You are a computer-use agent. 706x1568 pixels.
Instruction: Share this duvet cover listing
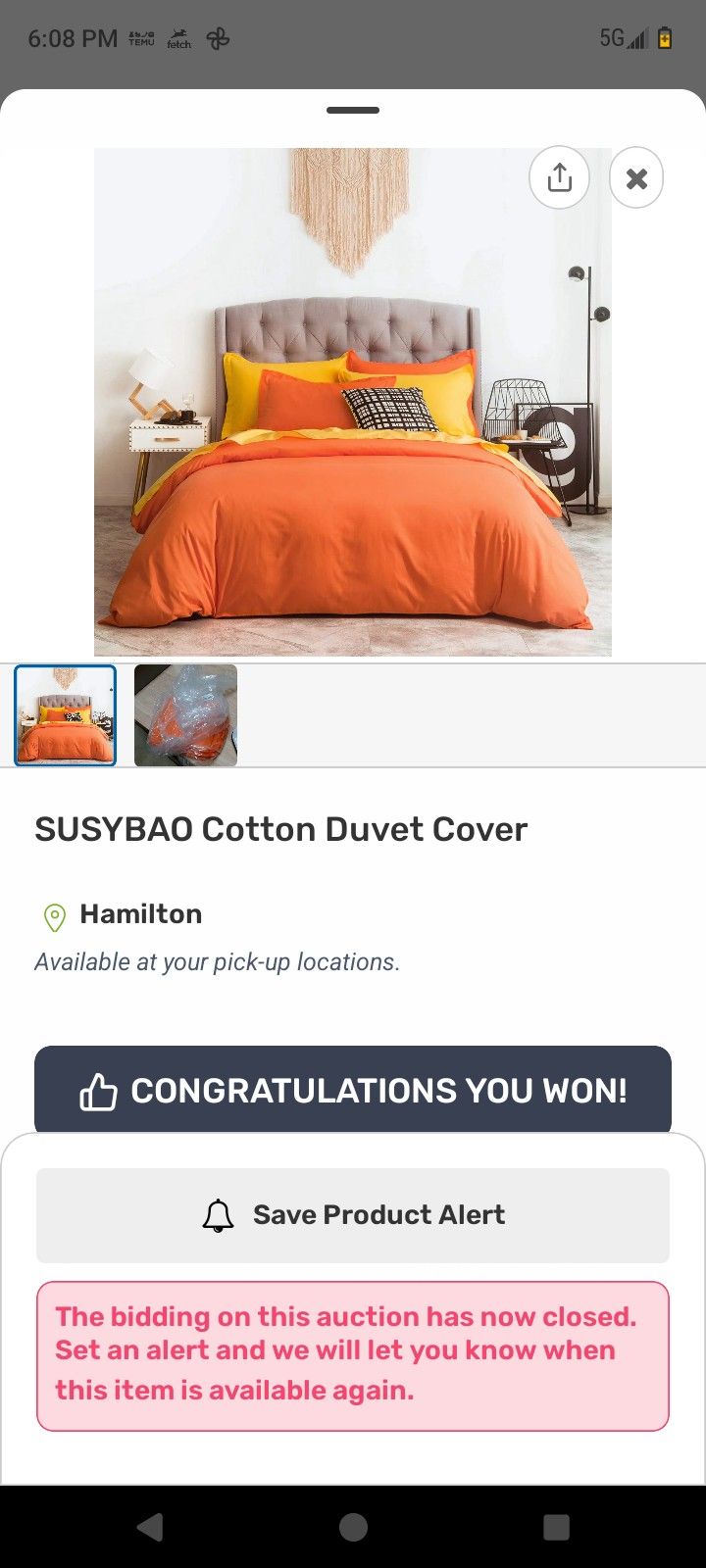pyautogui.click(x=559, y=177)
